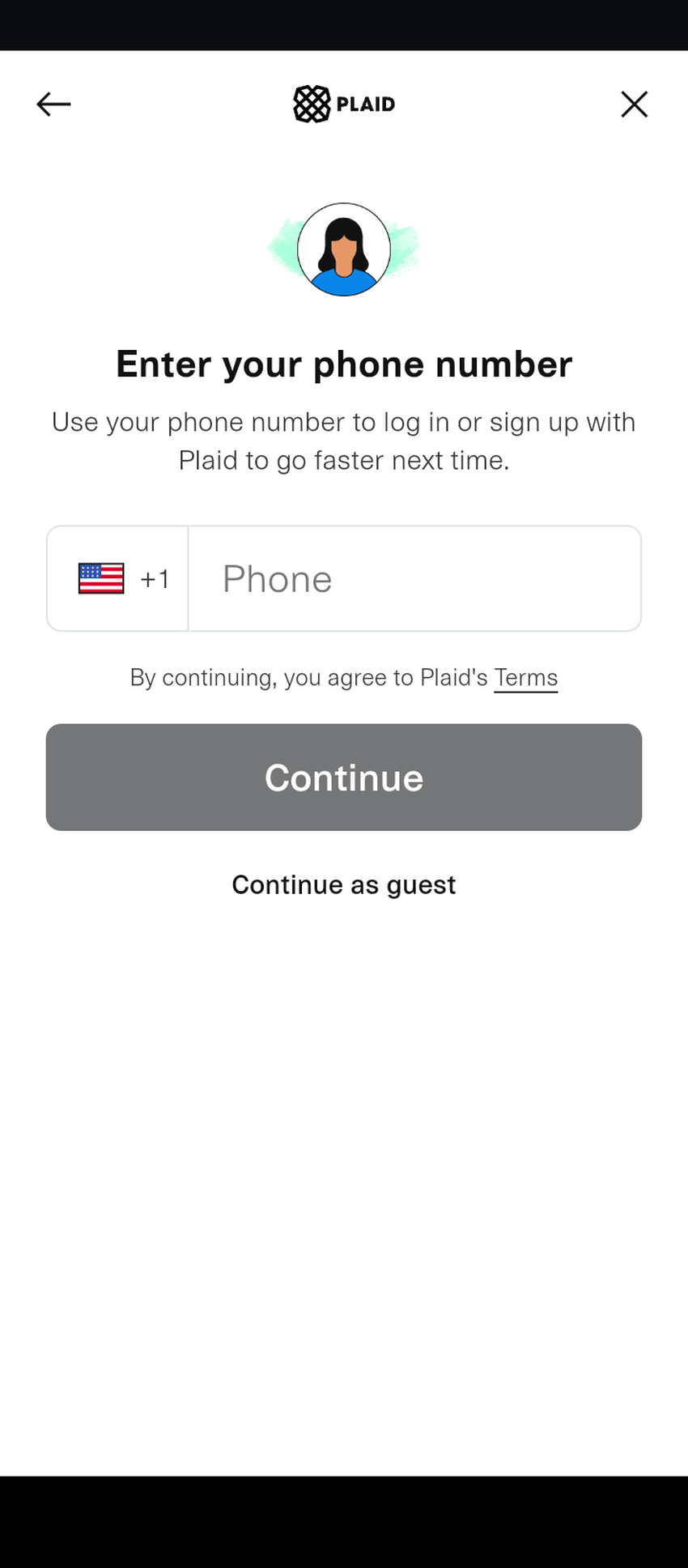
Task: Select Continue as guest
Action: tap(344, 884)
